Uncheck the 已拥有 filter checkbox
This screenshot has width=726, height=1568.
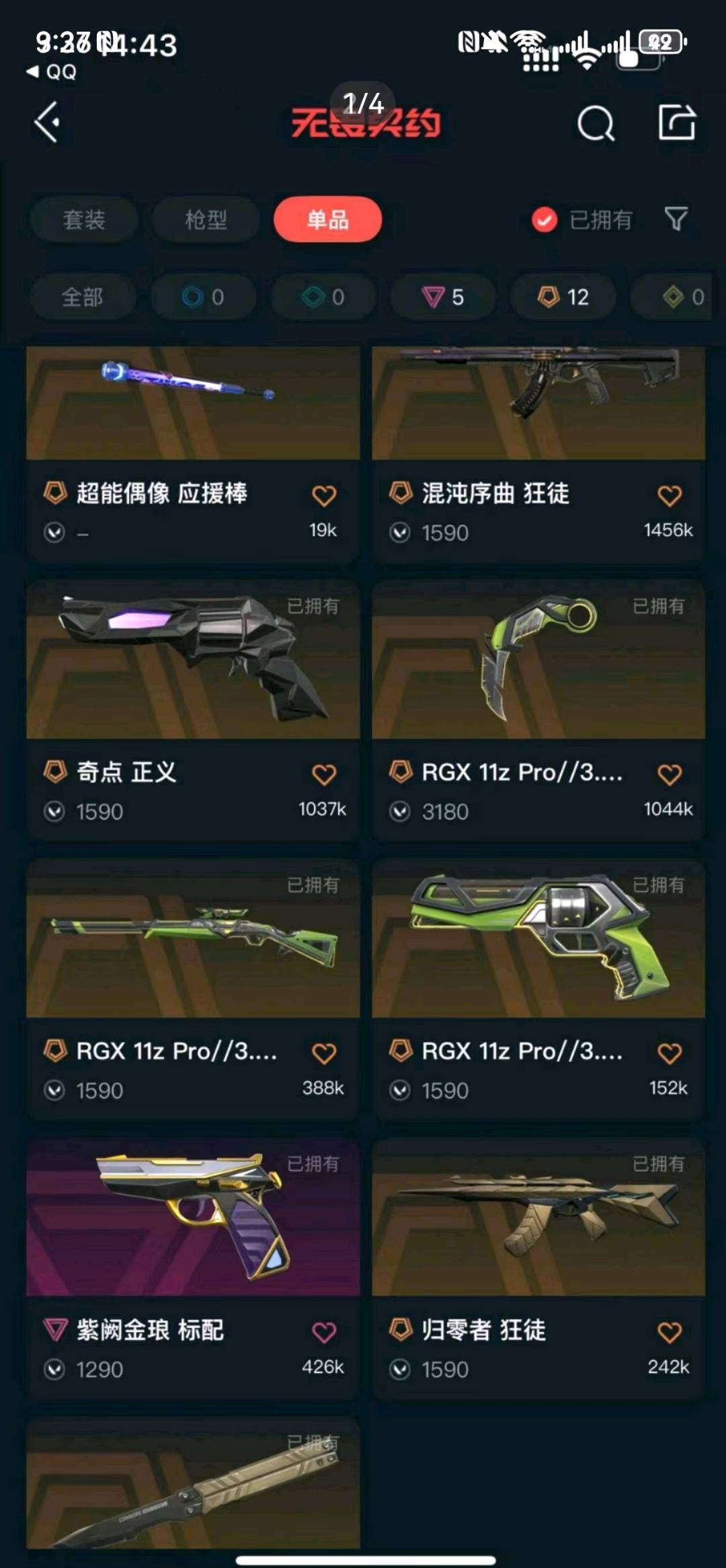click(544, 220)
